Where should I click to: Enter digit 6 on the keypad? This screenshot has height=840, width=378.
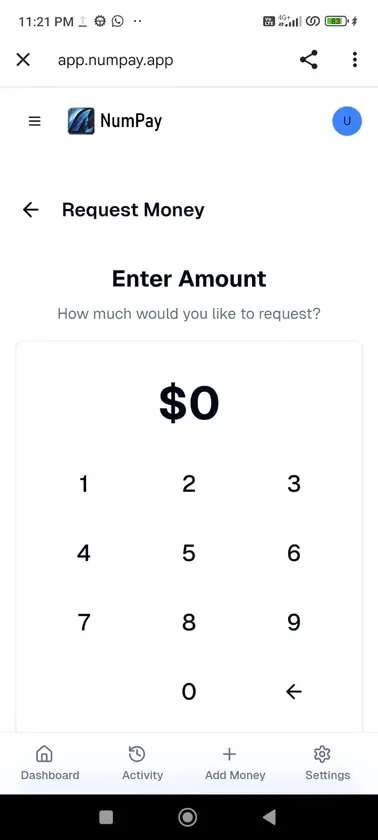tap(293, 553)
